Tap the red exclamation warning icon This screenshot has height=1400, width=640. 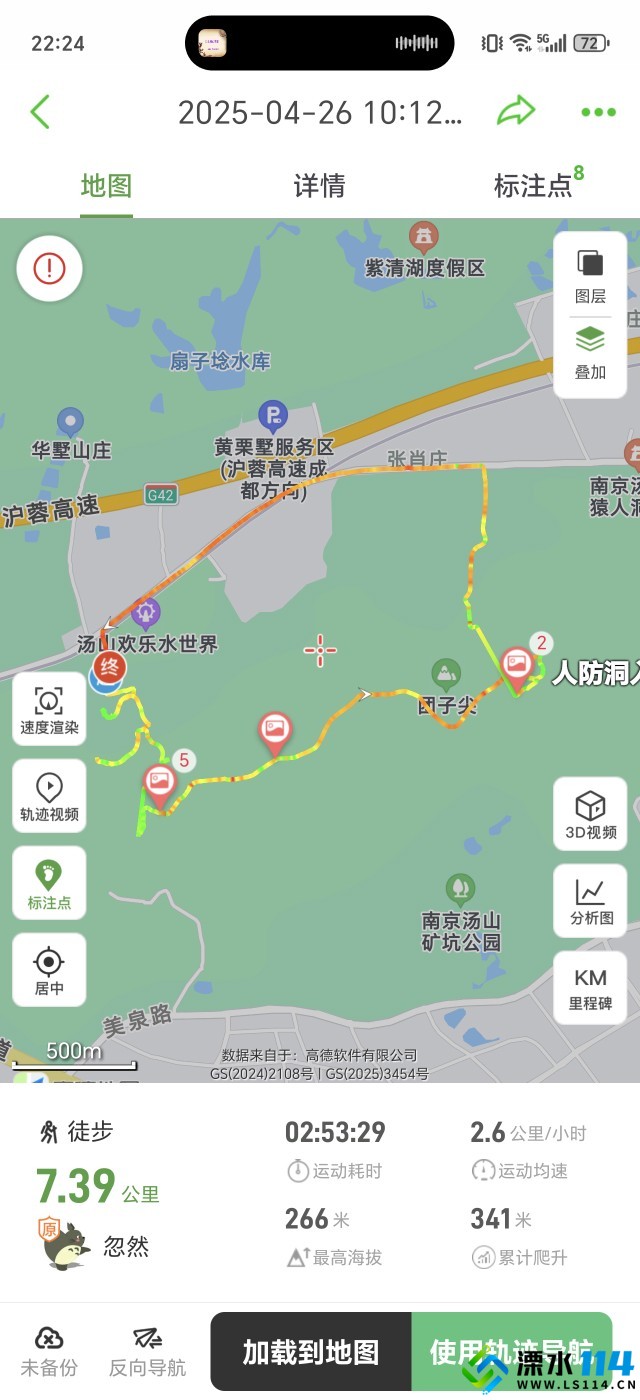coord(49,268)
